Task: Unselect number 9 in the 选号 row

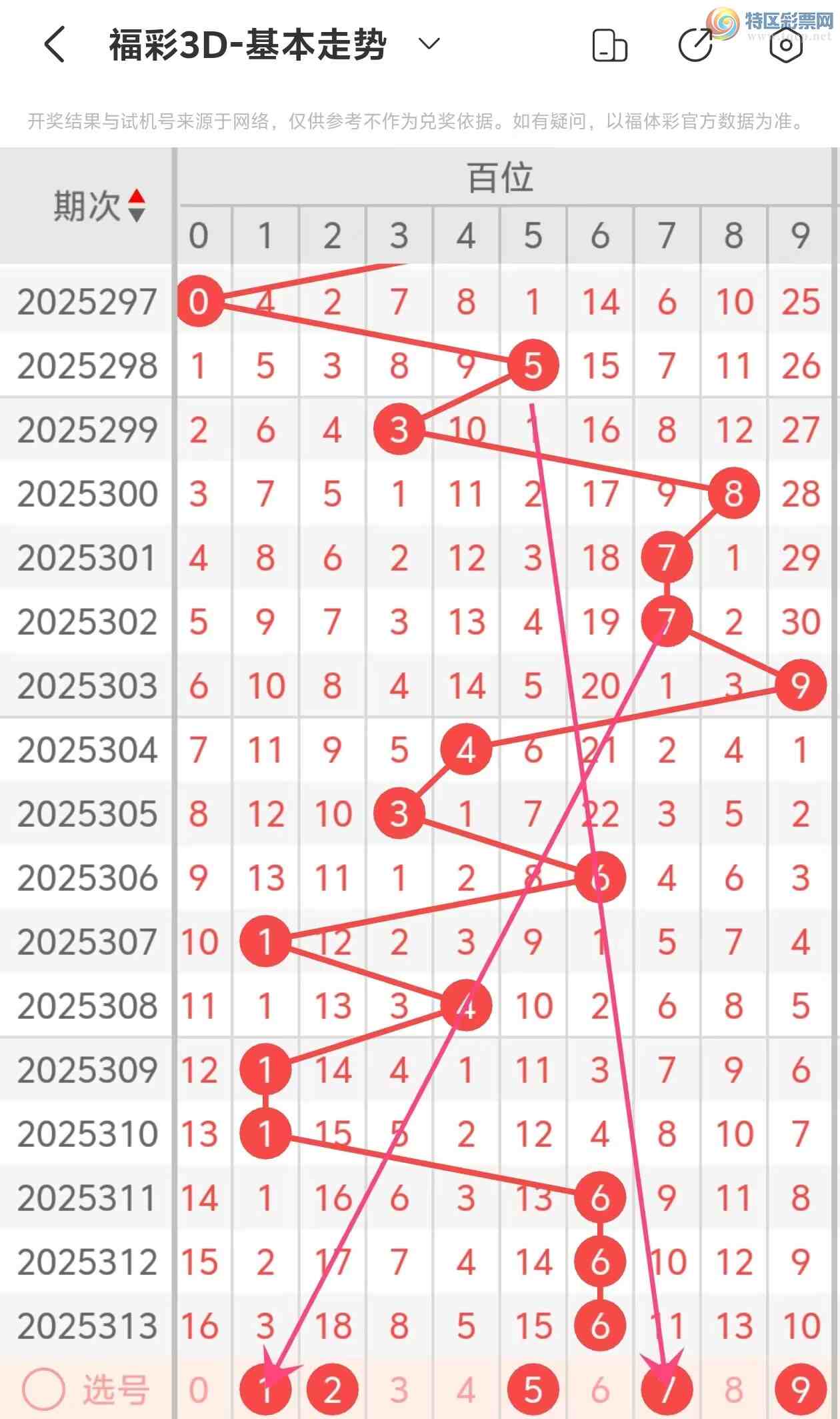Action: 800,1390
